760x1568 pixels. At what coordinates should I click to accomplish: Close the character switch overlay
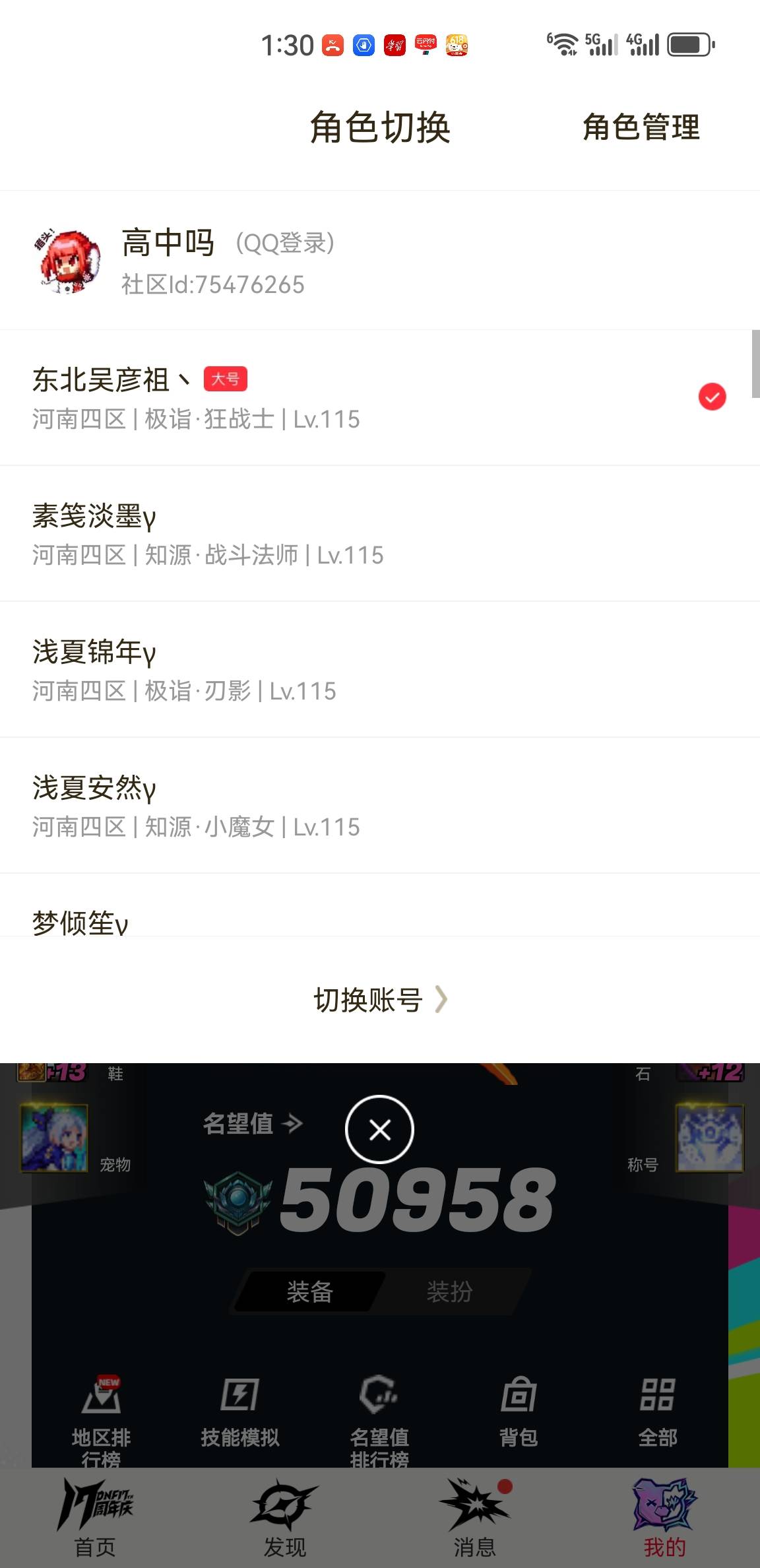click(380, 1128)
